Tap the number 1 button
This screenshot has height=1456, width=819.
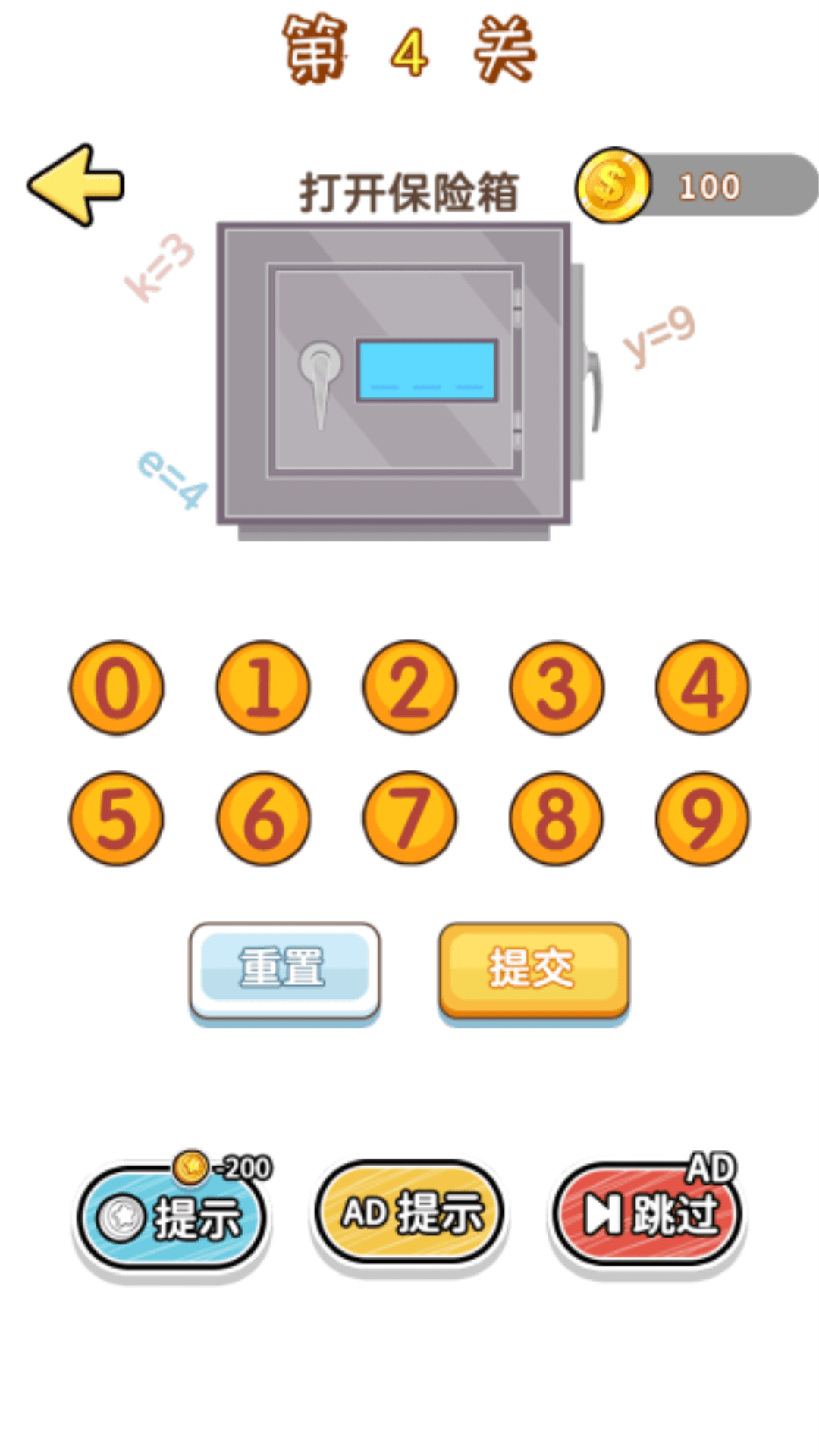coord(263,688)
